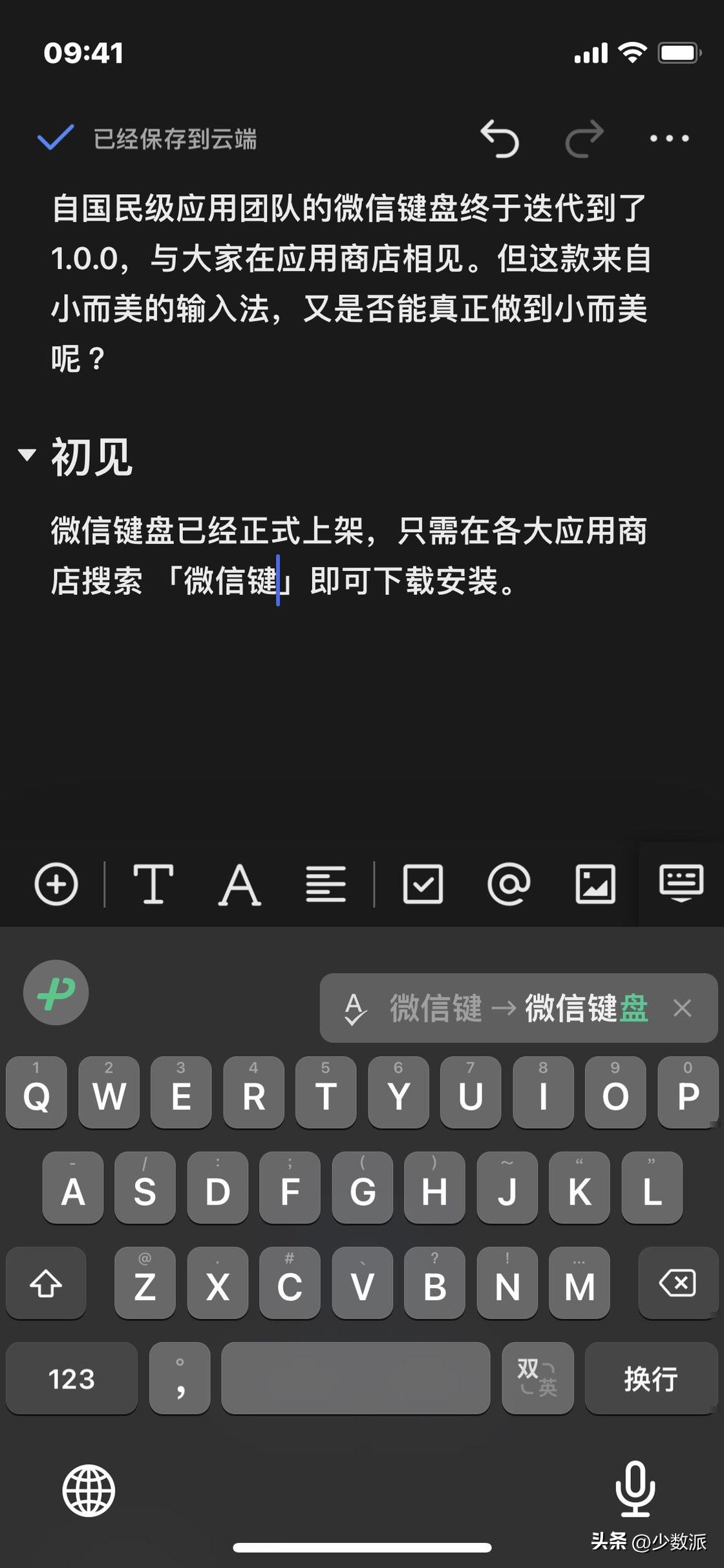This screenshot has height=1568, width=724.
Task: Toggle the 双/英 language key
Action: click(537, 1378)
